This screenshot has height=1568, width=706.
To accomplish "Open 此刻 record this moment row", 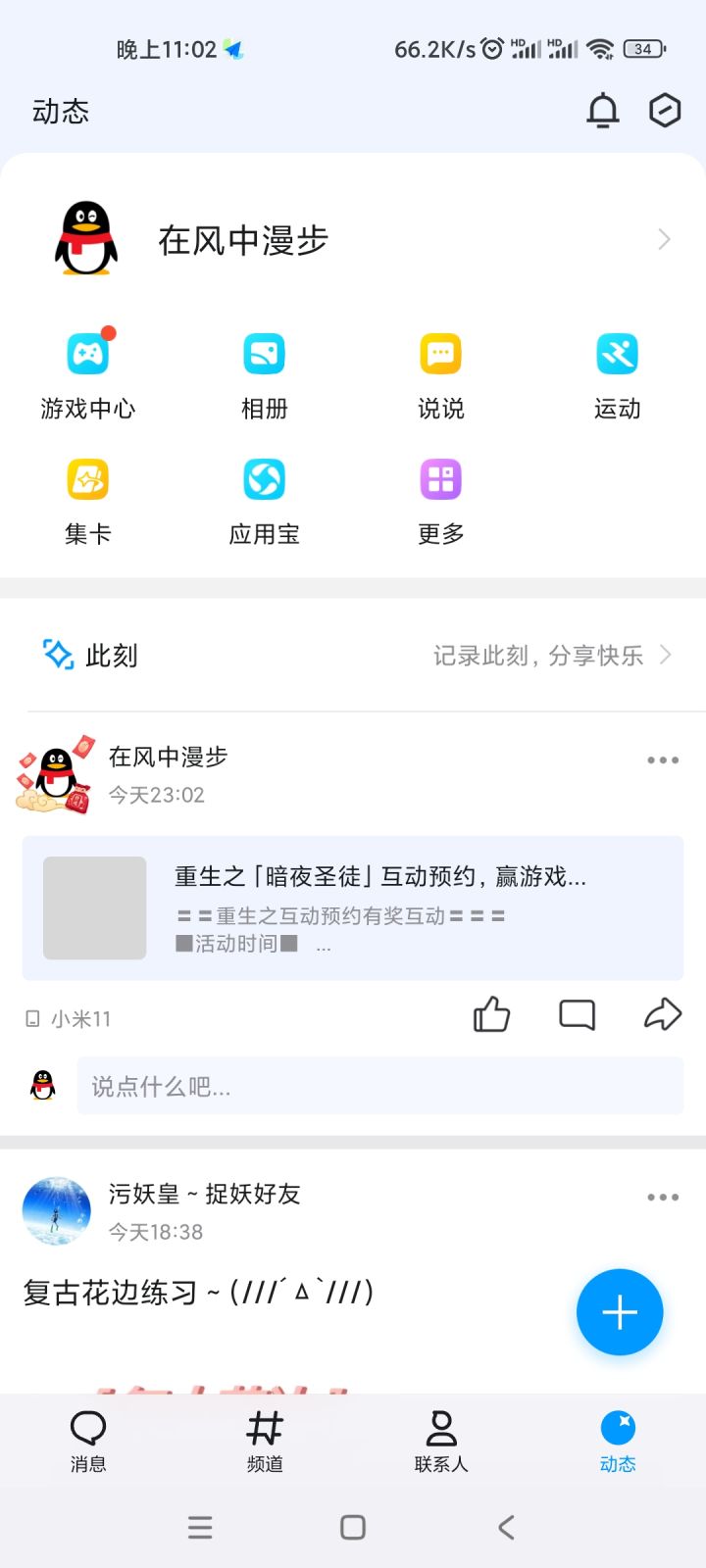I will tap(353, 655).
